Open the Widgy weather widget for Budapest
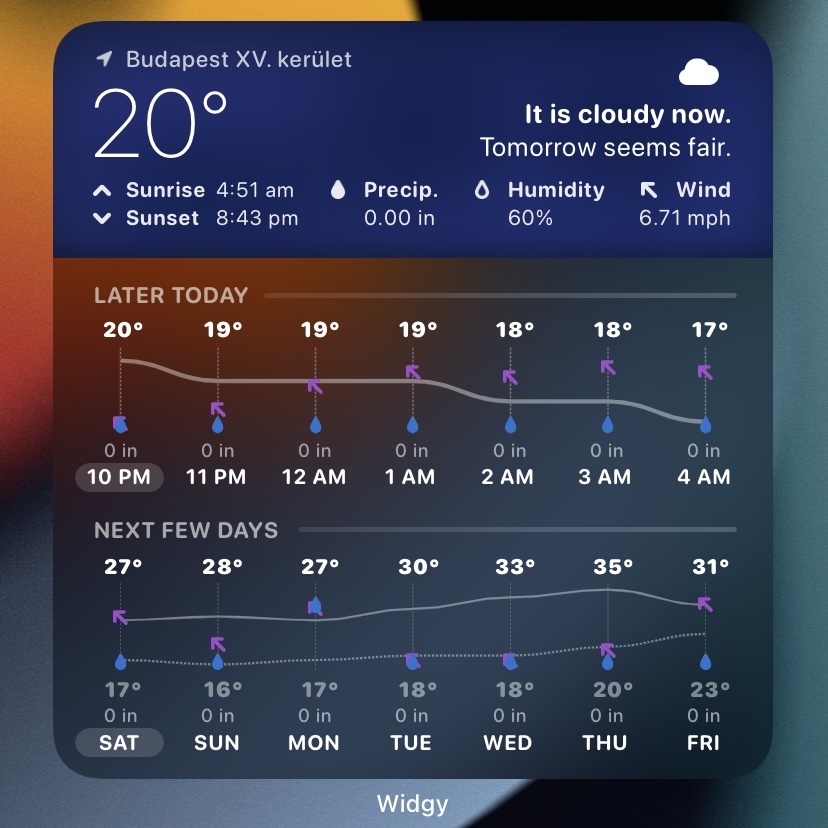828x828 pixels. coord(413,400)
